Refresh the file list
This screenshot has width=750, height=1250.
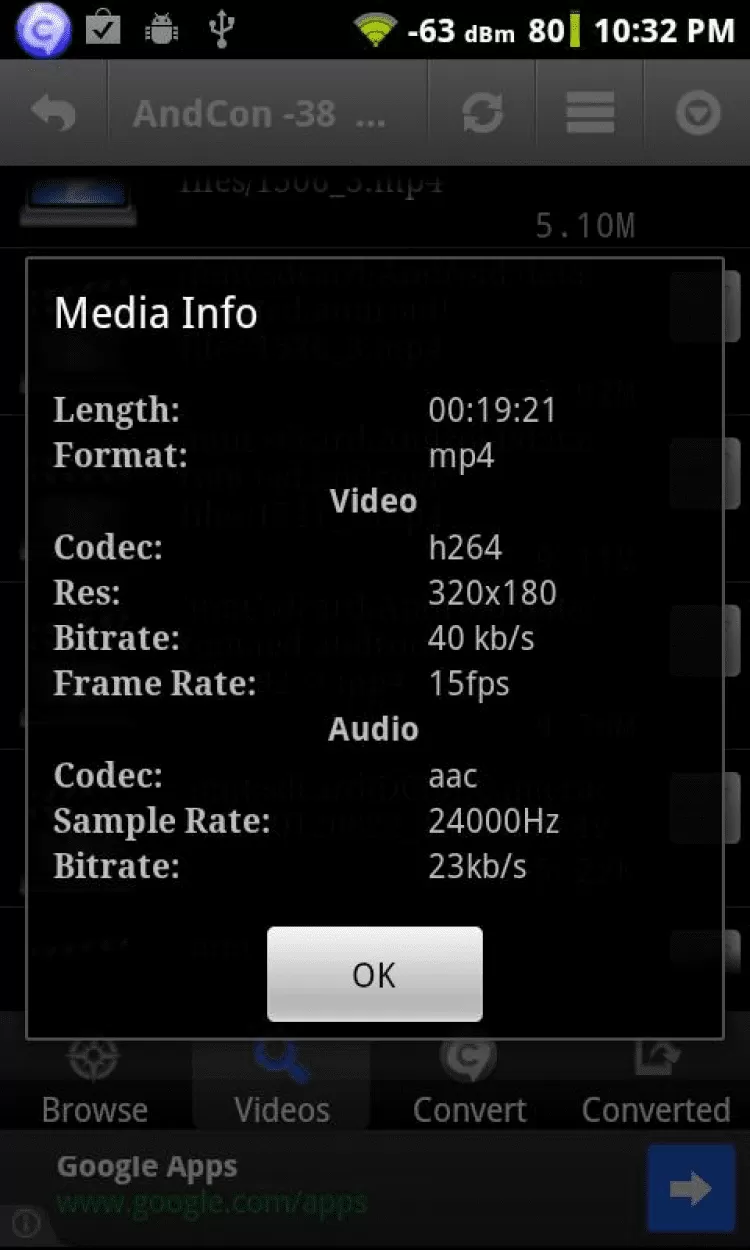[483, 113]
